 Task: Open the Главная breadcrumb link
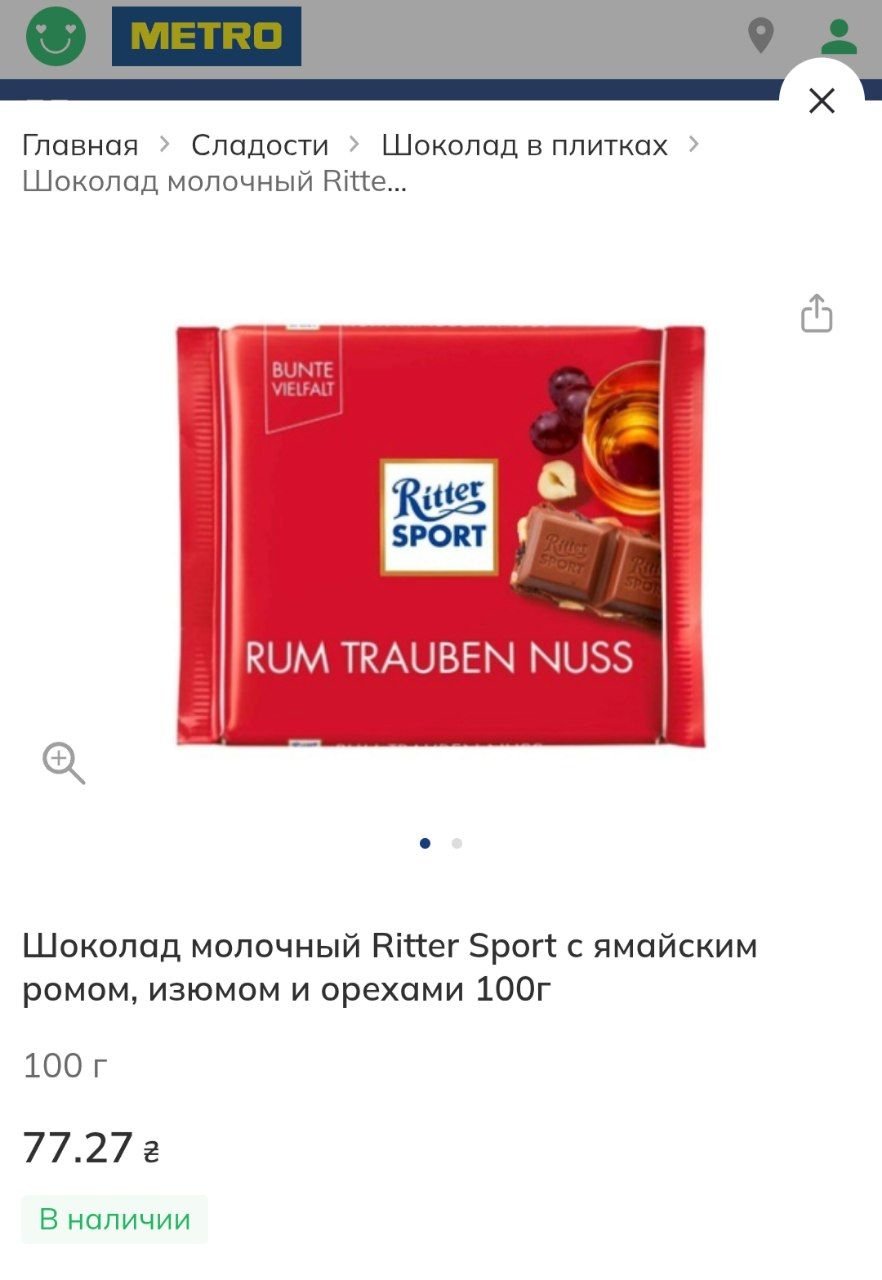point(80,145)
